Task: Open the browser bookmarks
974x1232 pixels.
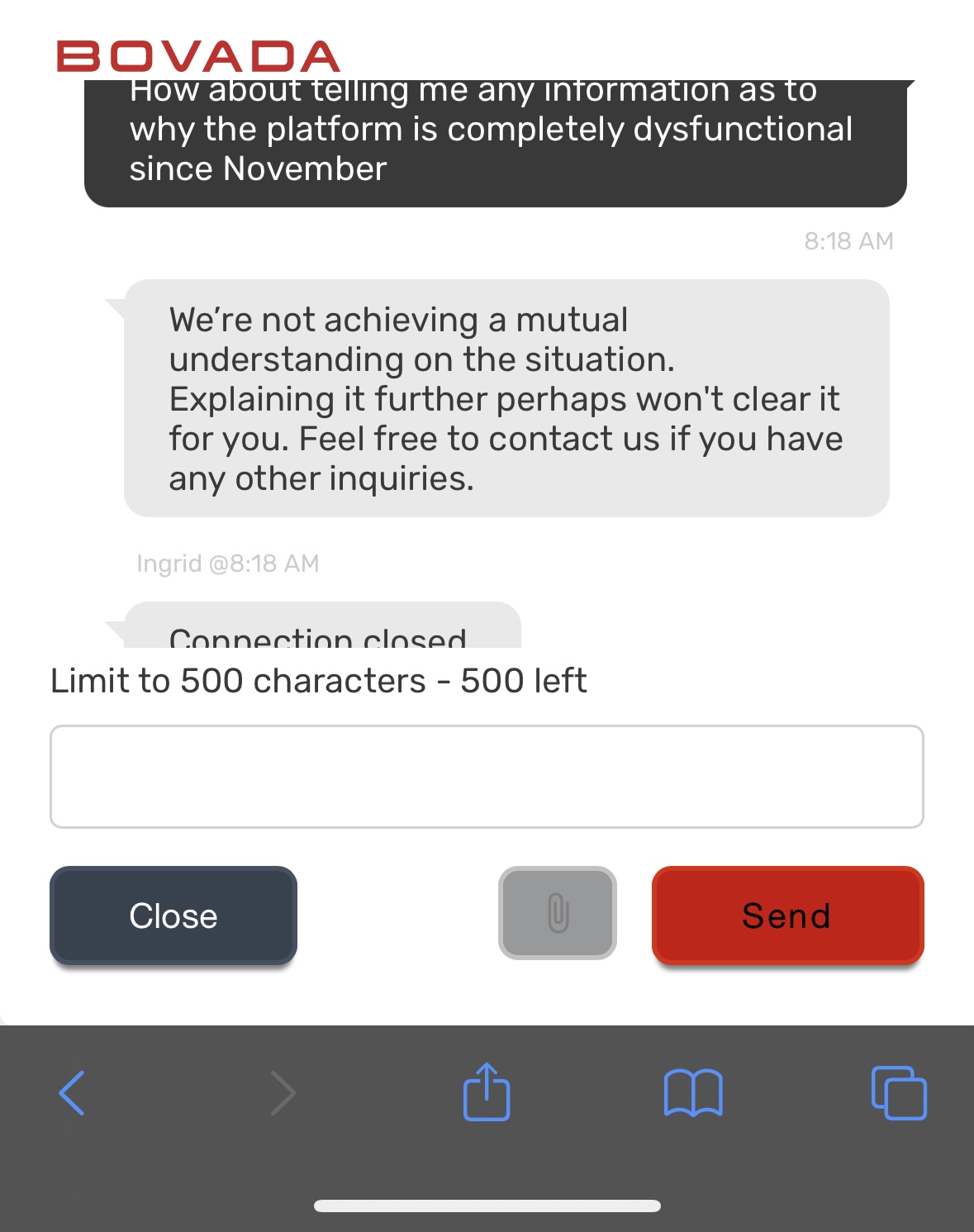Action: click(693, 1093)
